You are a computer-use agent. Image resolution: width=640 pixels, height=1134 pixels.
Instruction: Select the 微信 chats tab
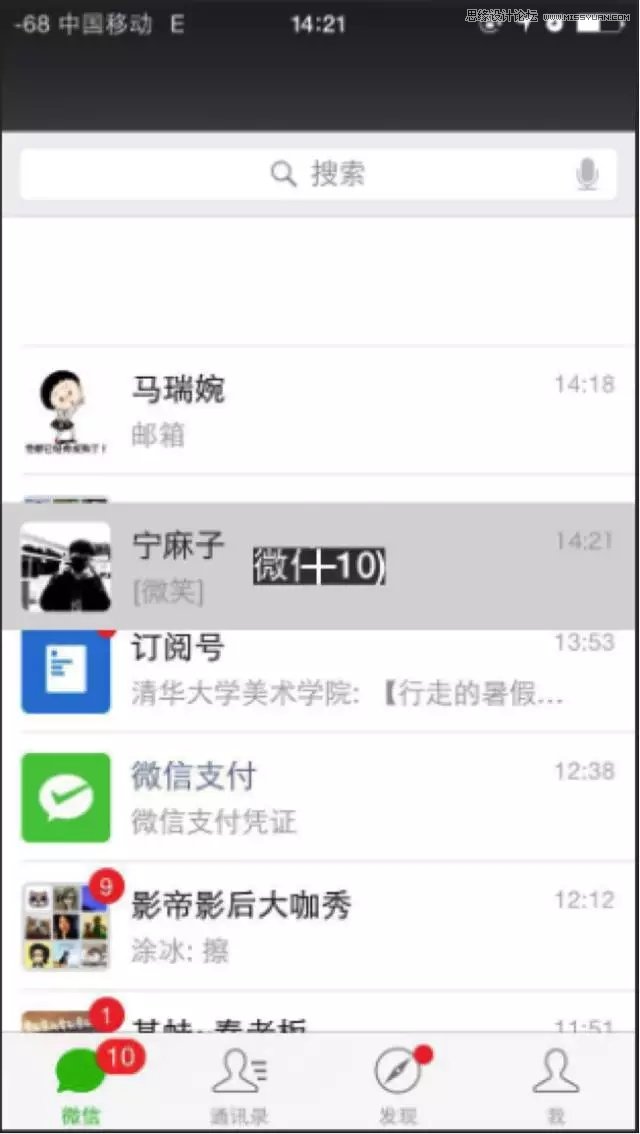point(81,1083)
